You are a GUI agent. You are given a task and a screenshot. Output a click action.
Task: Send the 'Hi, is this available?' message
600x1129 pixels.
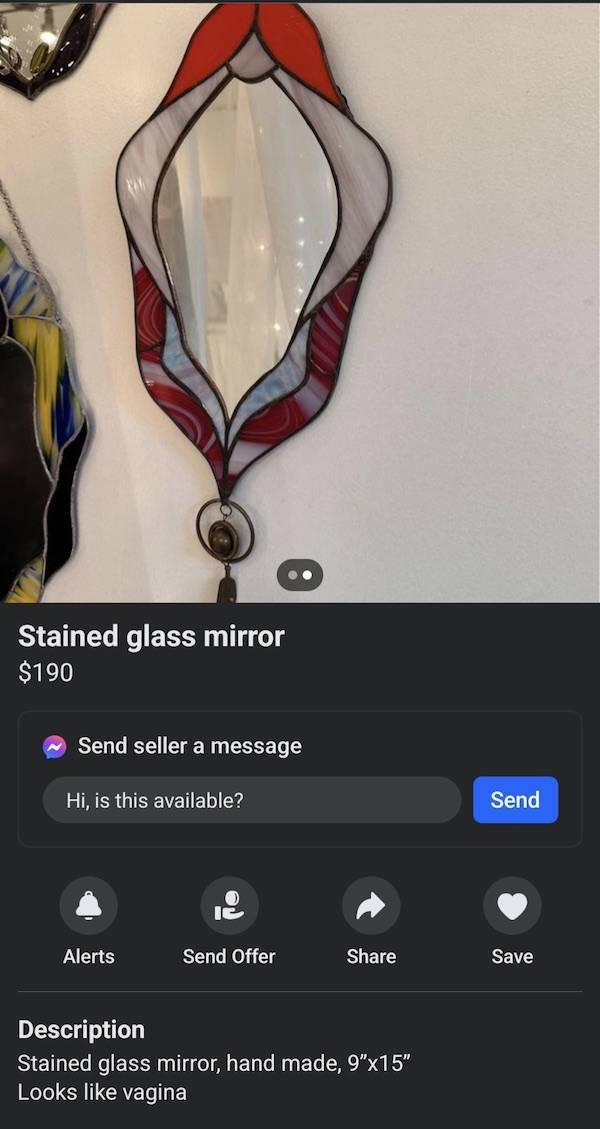[515, 800]
